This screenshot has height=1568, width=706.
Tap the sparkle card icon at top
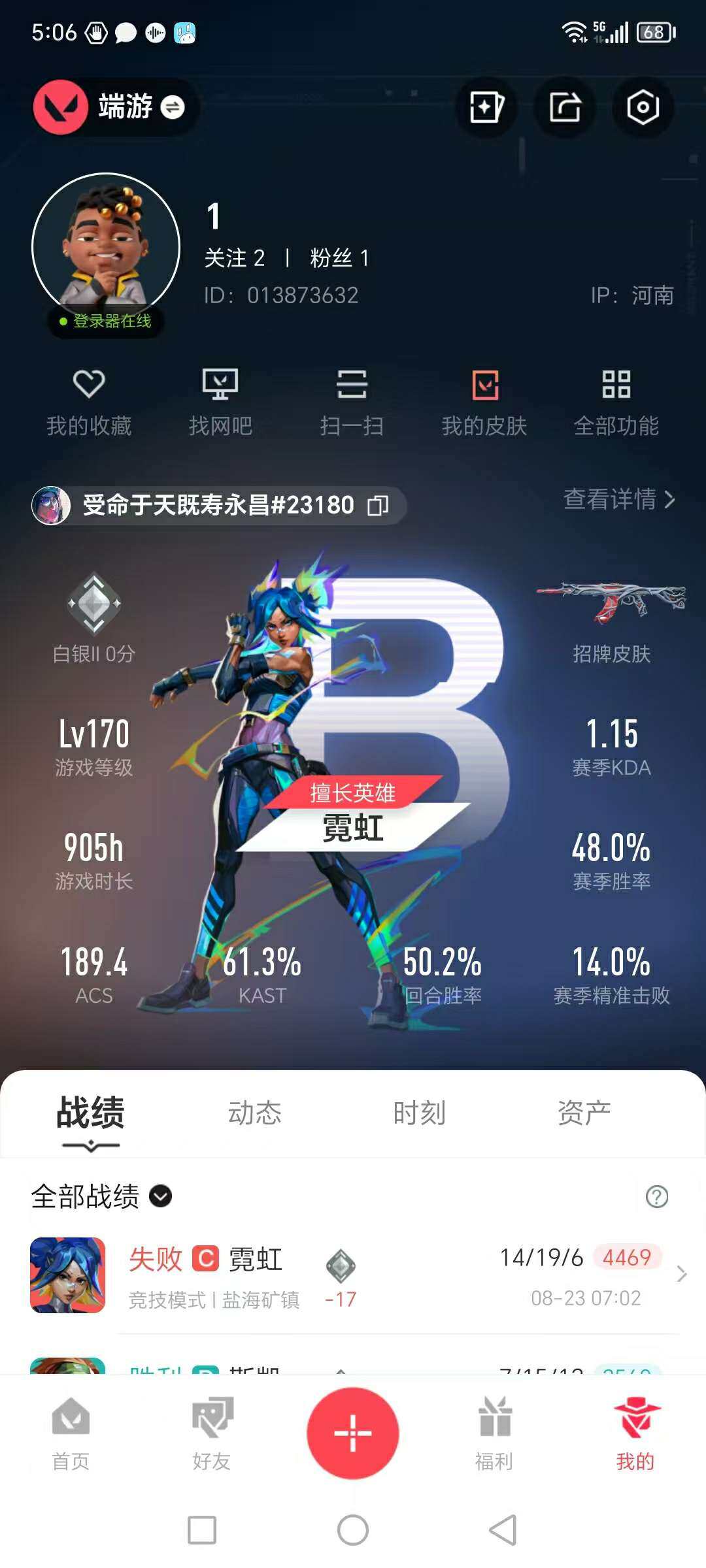pos(486,107)
